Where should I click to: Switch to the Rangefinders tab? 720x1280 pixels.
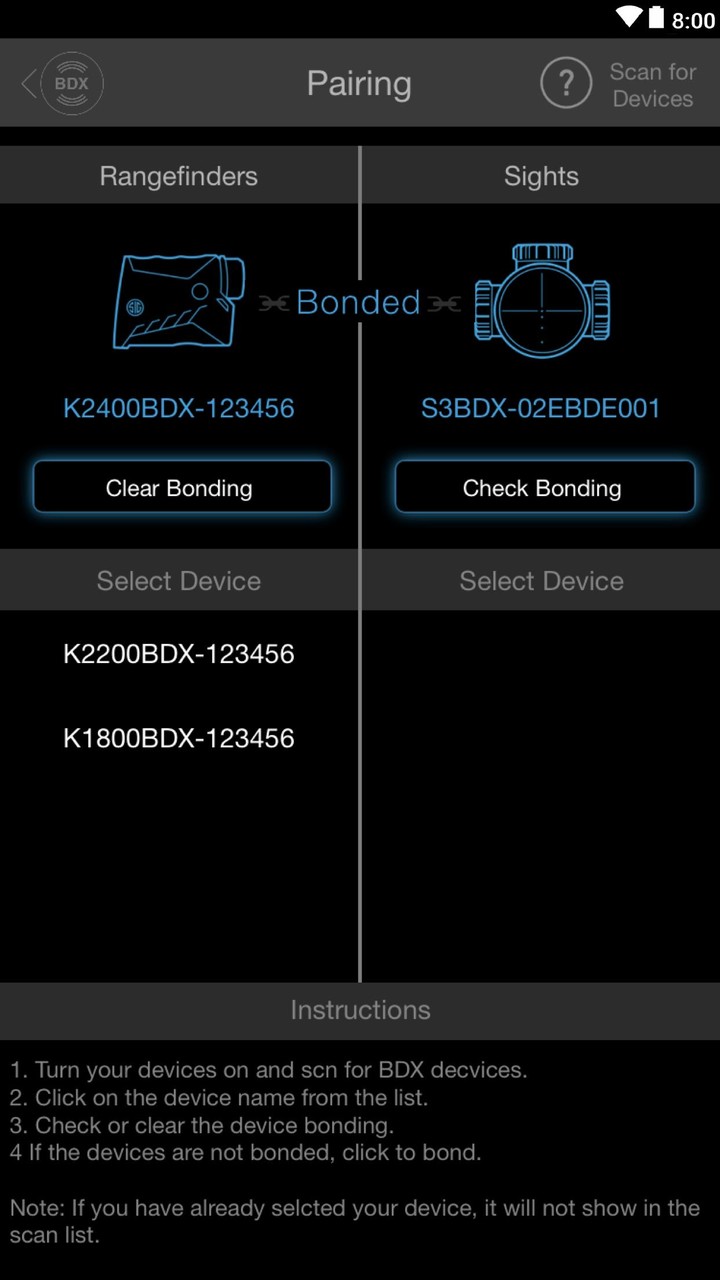(179, 175)
